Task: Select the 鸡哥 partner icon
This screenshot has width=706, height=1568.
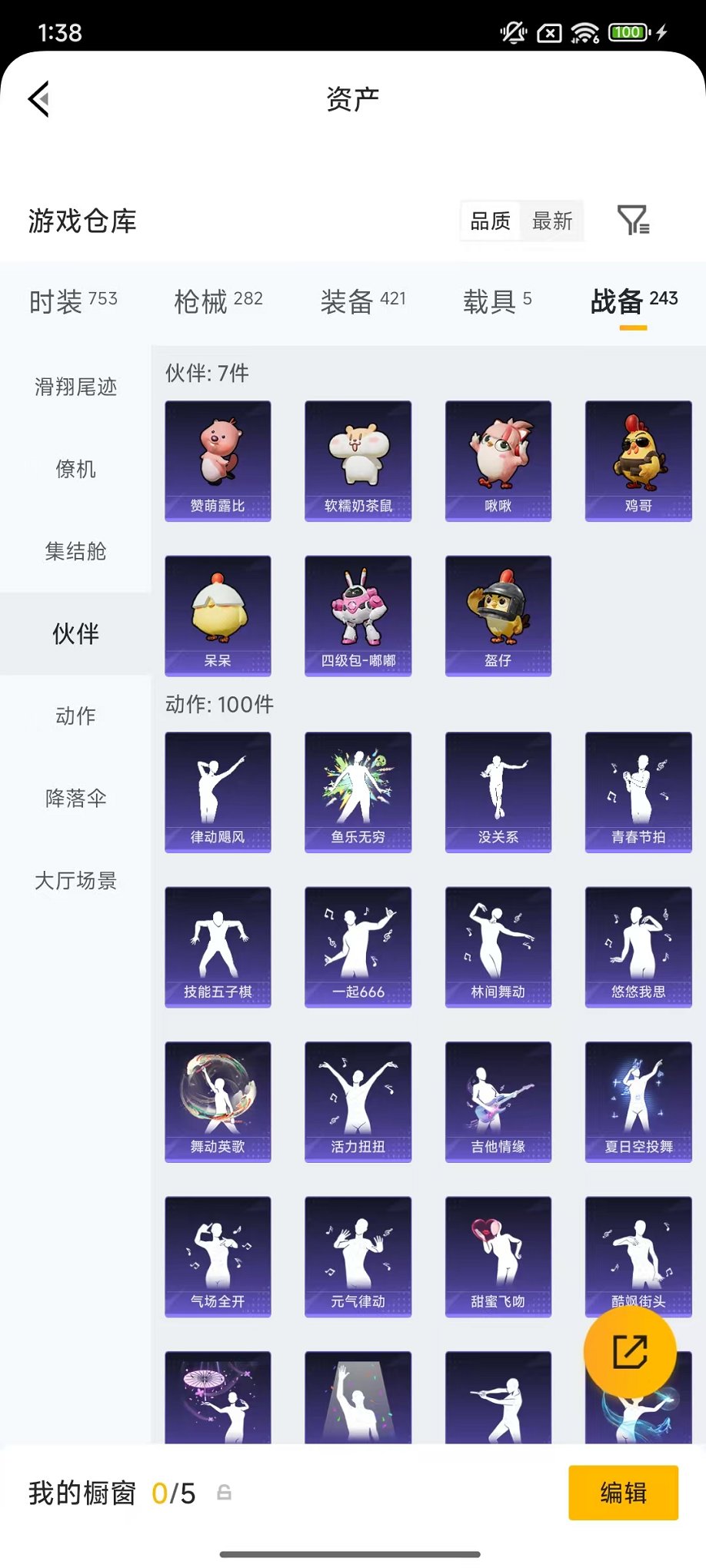Action: coord(638,460)
